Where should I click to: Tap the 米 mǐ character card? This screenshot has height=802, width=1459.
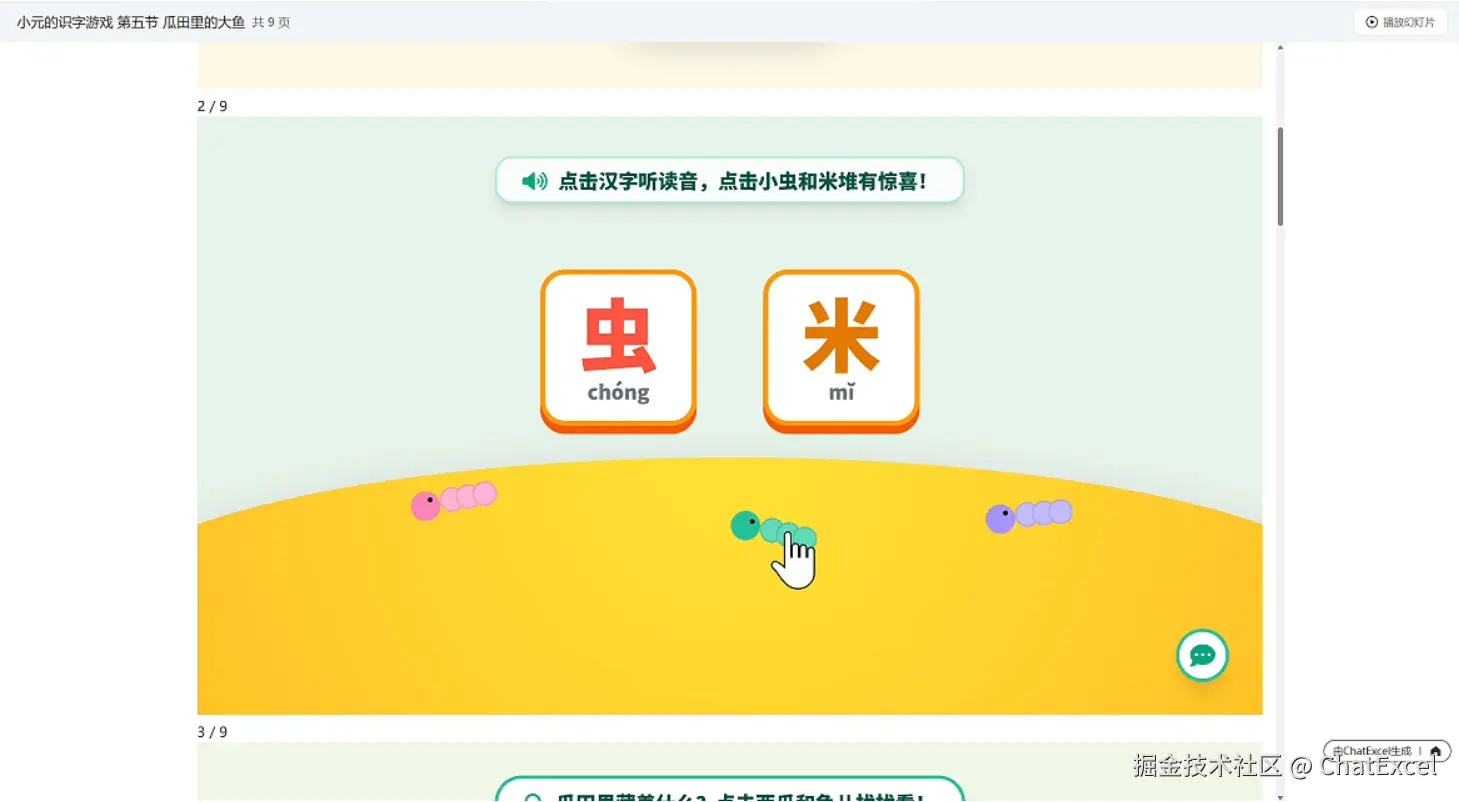click(840, 348)
